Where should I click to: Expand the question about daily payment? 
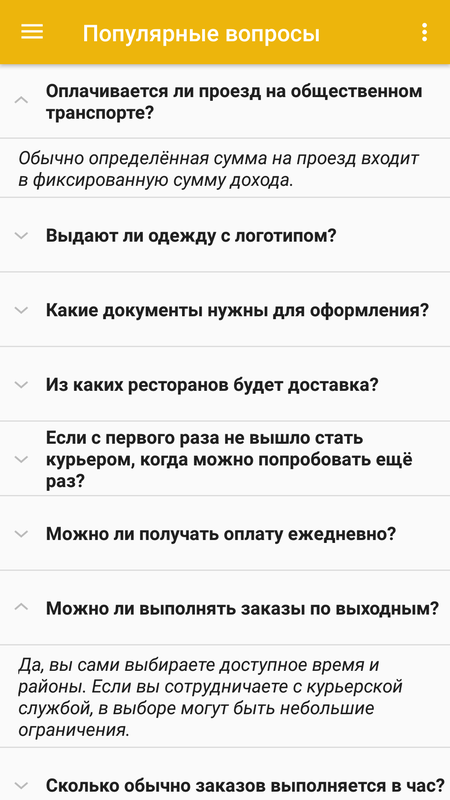(x=225, y=534)
